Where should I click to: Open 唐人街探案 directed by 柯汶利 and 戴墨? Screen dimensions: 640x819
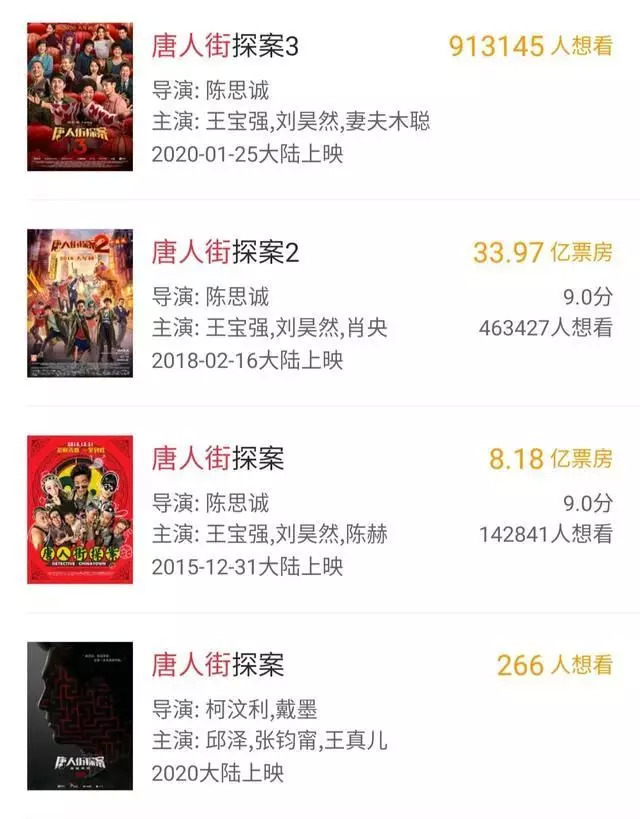click(217, 664)
